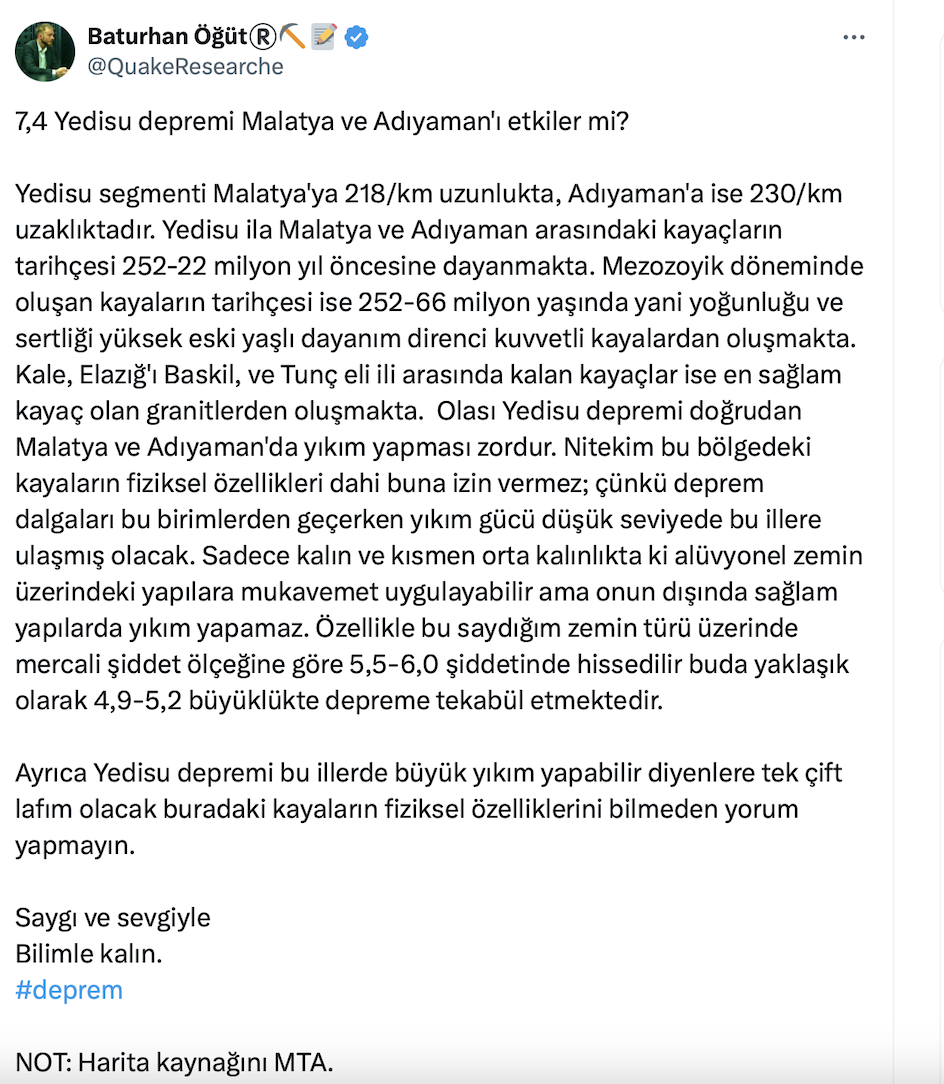This screenshot has height=1084, width=944.
Task: Open the #deprem hashtag
Action: pos(69,990)
